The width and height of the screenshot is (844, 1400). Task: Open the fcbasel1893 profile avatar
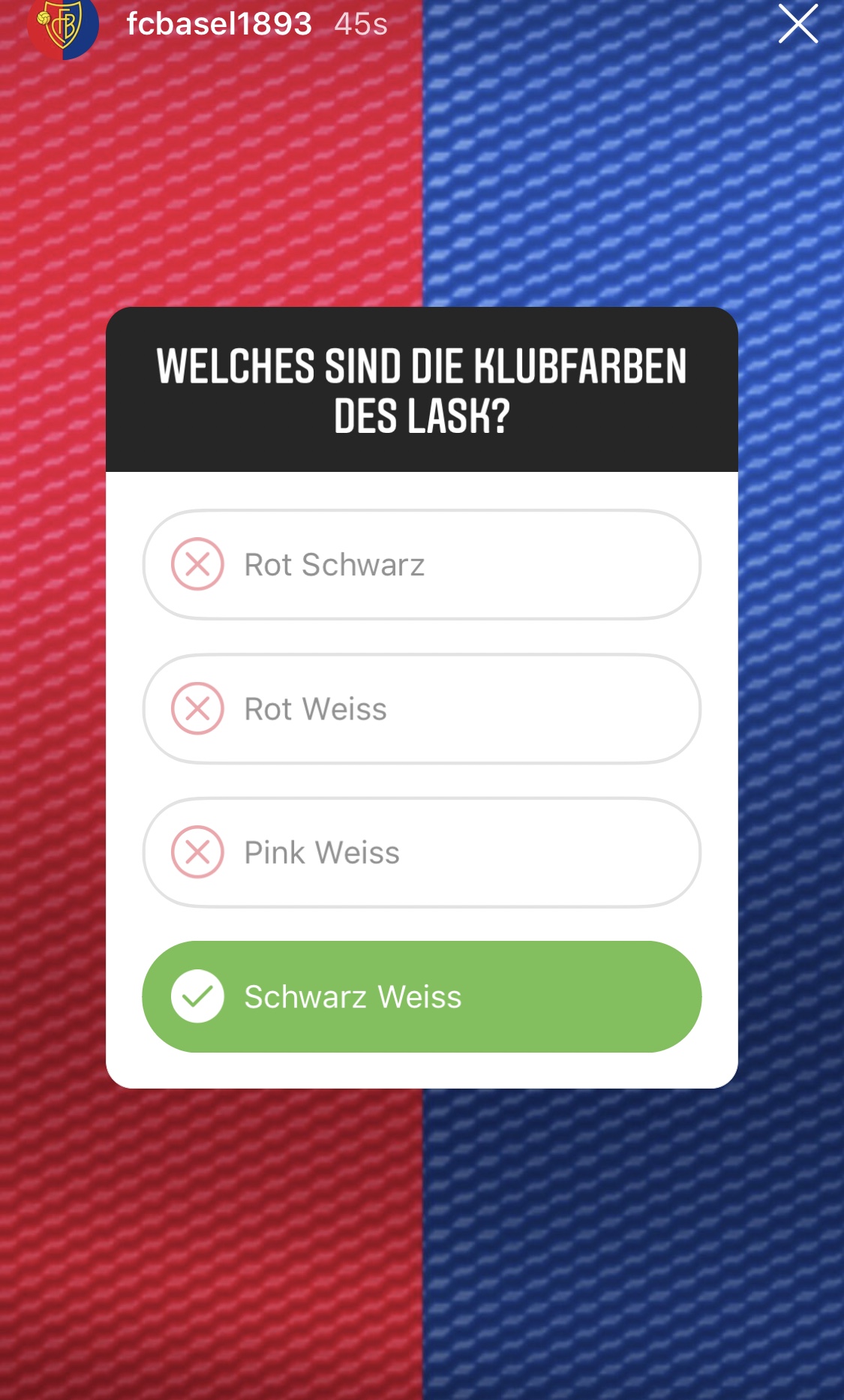[x=63, y=26]
